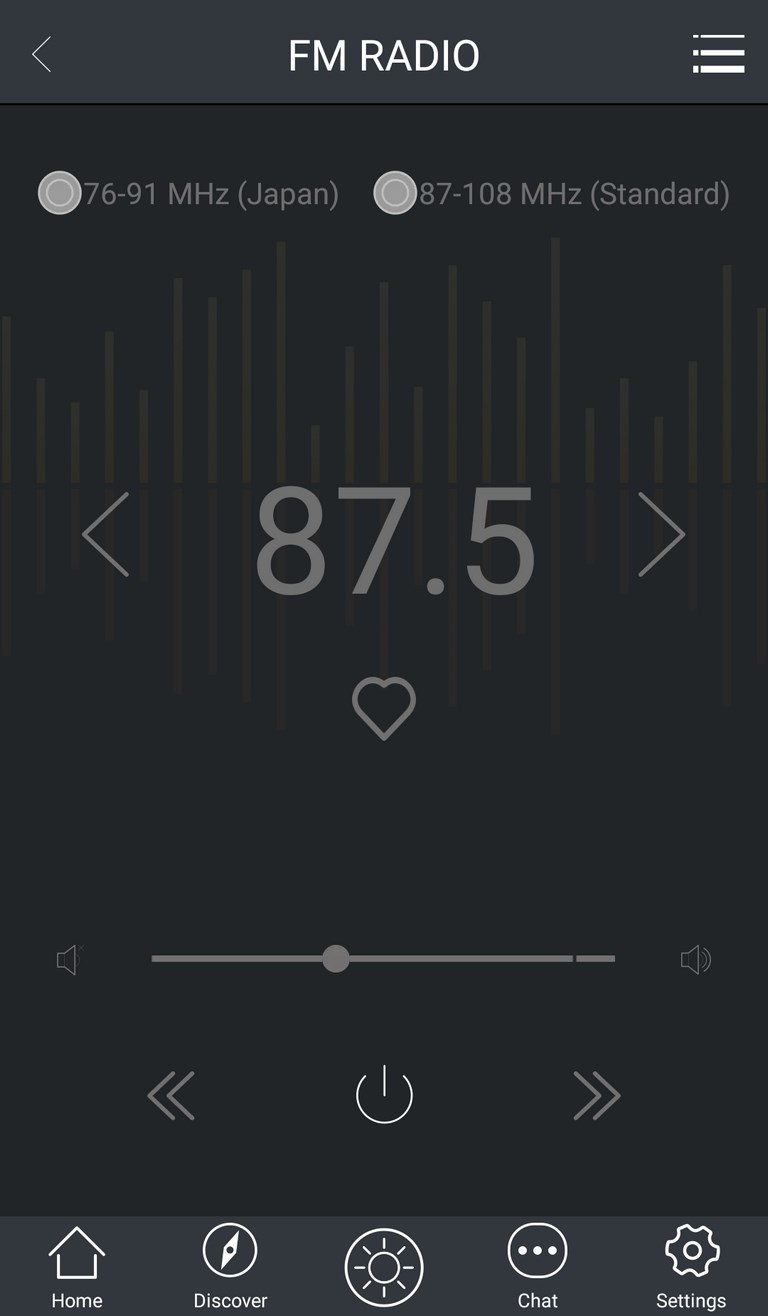The width and height of the screenshot is (768, 1316).
Task: Seek to the previous station with double left arrows
Action: (171, 1095)
